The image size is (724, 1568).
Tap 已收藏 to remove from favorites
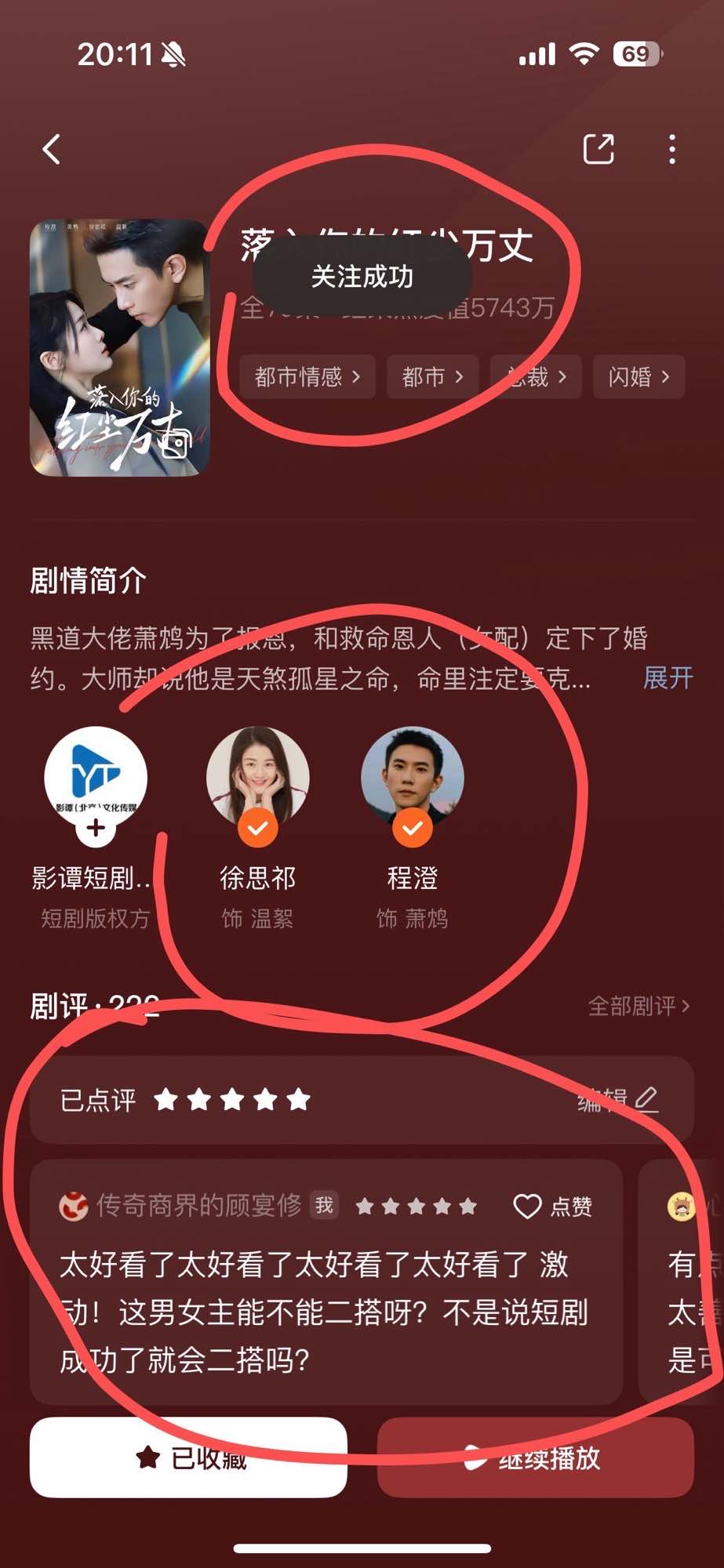click(188, 1457)
